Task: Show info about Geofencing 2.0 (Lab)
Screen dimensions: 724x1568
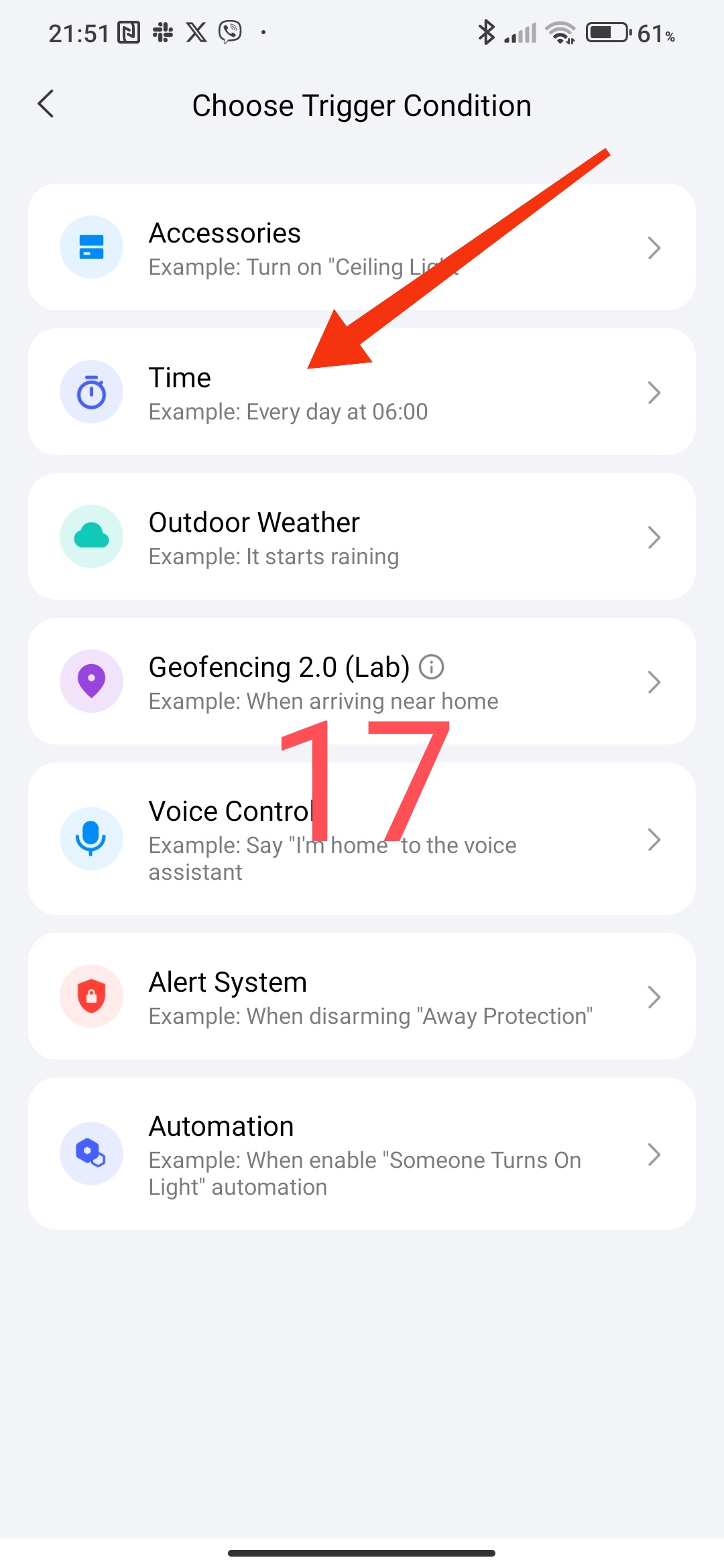Action: [431, 667]
